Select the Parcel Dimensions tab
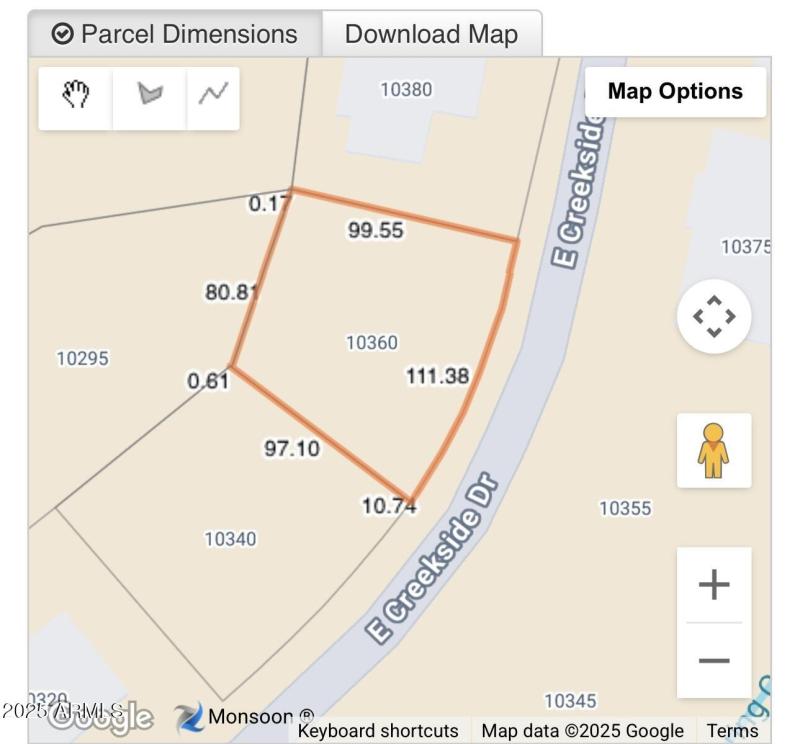 click(175, 34)
